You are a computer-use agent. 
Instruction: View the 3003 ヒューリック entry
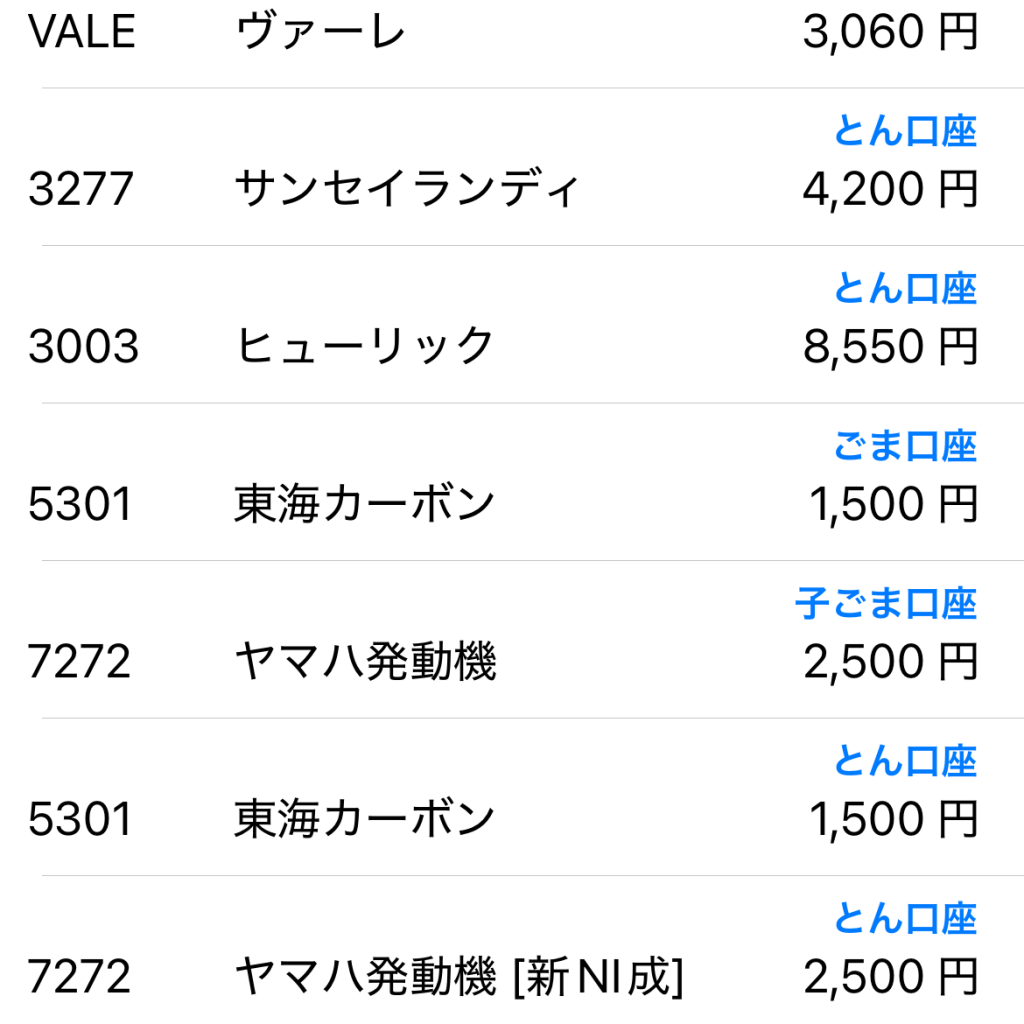click(512, 326)
